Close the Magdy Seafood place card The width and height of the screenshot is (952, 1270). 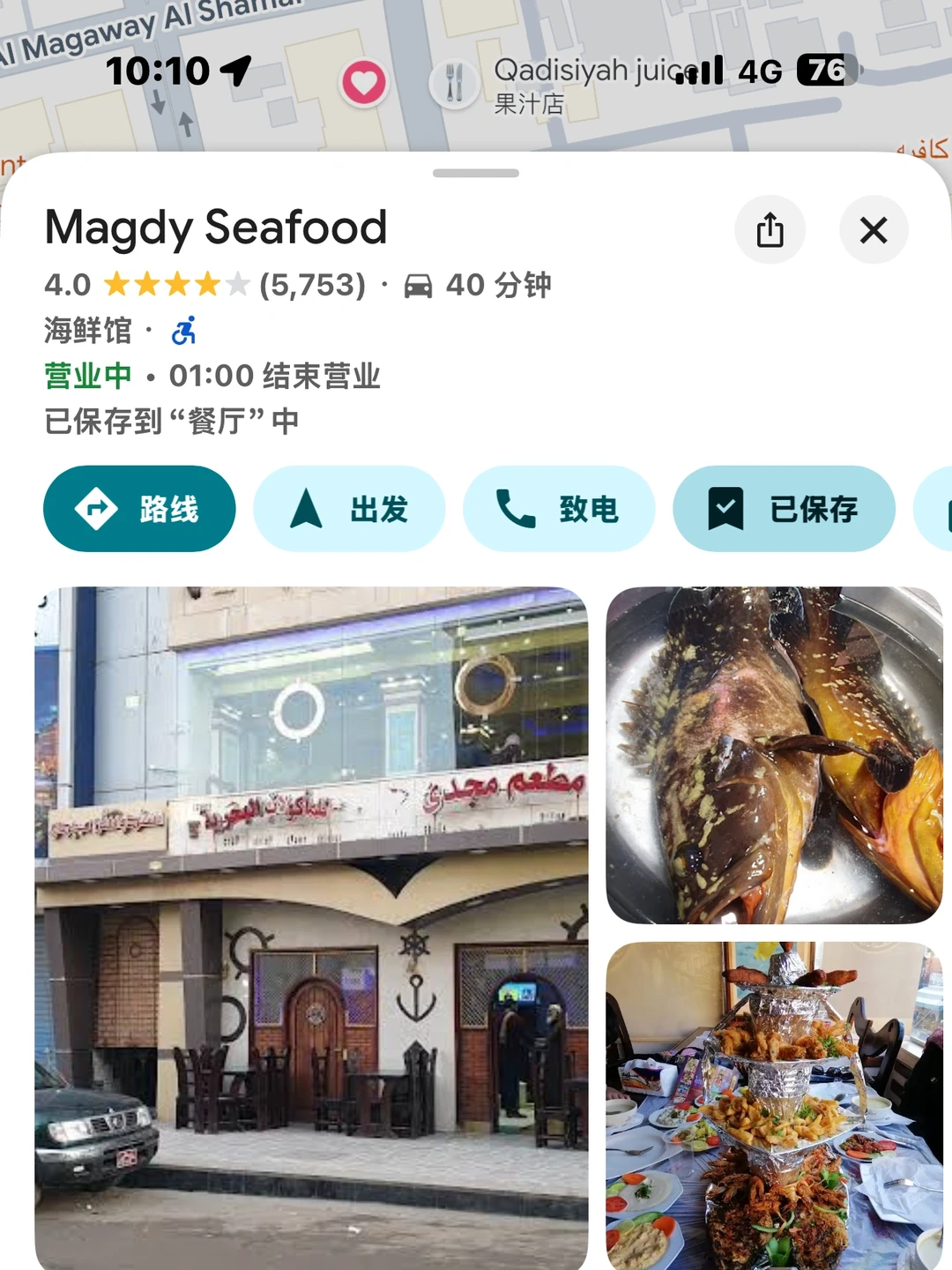(x=874, y=230)
